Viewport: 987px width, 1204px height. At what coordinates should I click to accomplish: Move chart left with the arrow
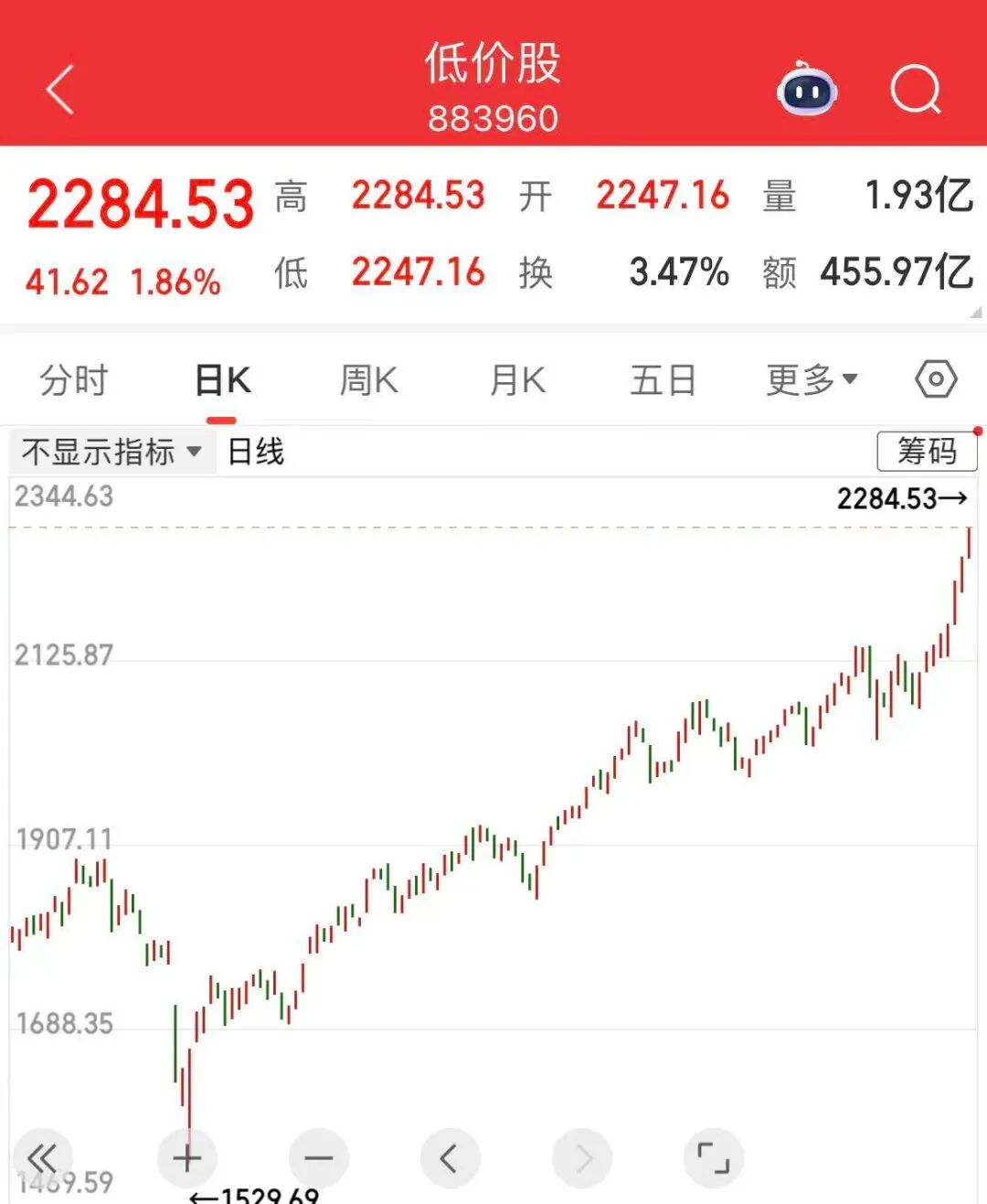pos(450,1158)
